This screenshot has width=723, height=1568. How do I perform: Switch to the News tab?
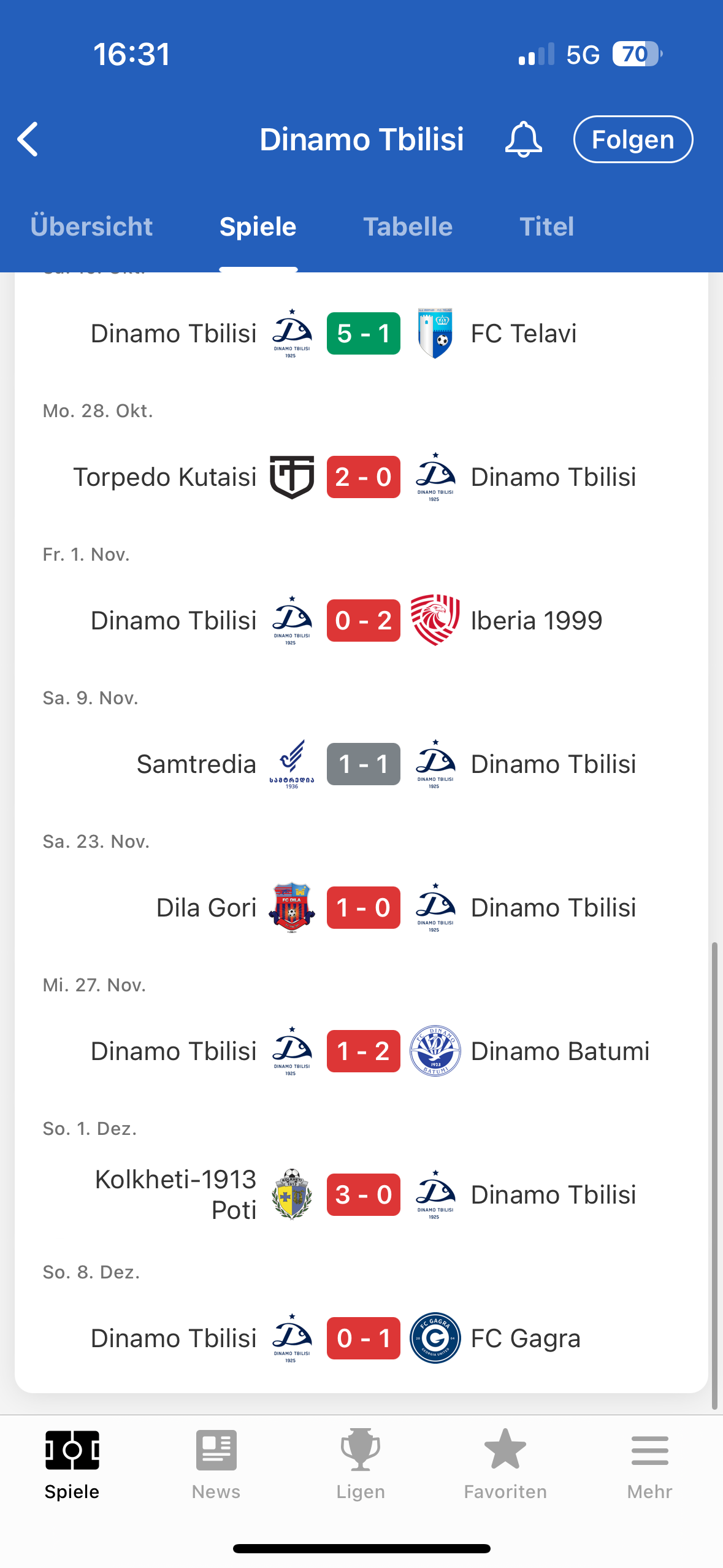216,1464
